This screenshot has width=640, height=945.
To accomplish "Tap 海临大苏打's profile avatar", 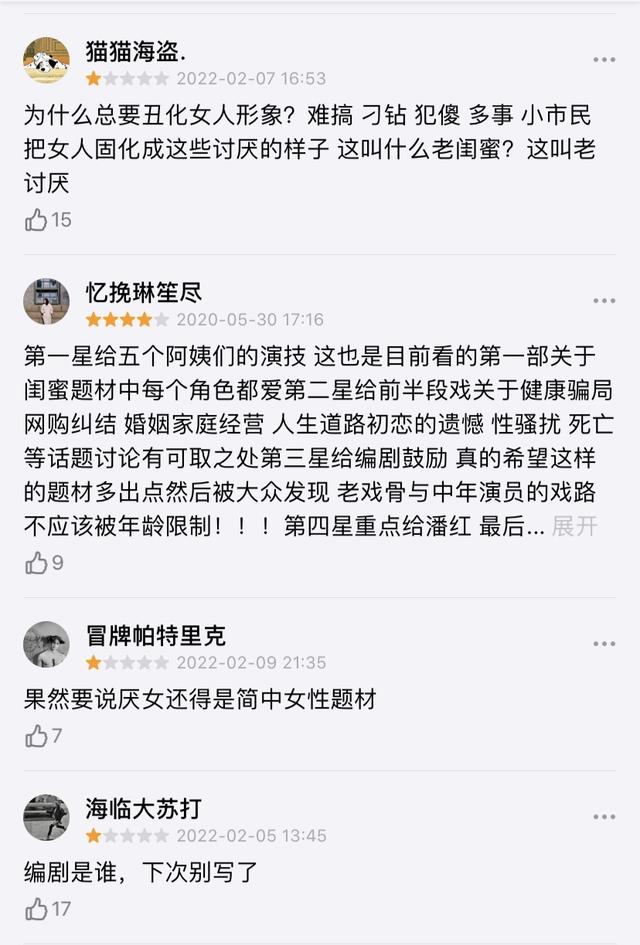I will coord(46,818).
